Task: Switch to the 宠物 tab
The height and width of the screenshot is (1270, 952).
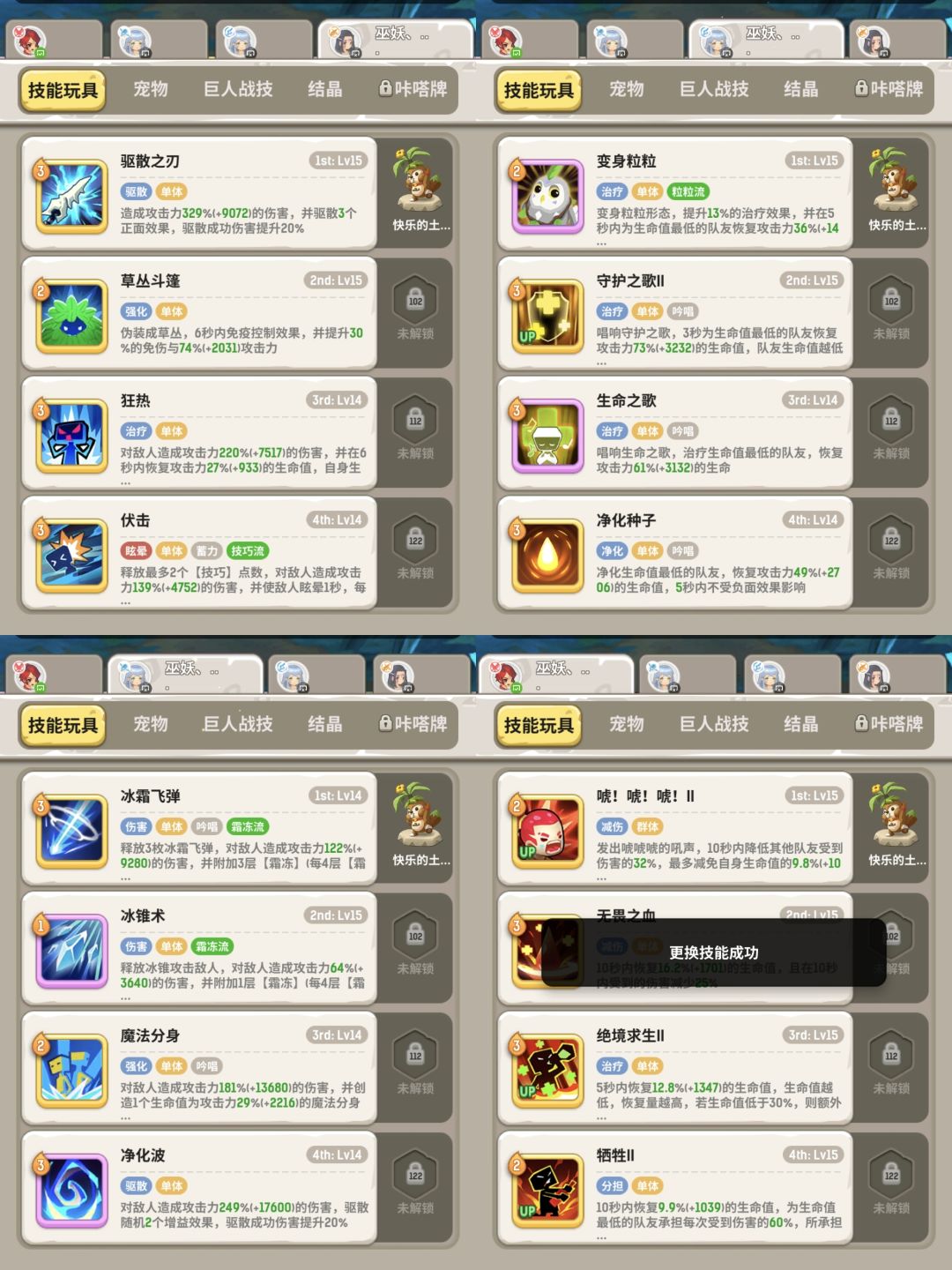Action: (x=150, y=89)
